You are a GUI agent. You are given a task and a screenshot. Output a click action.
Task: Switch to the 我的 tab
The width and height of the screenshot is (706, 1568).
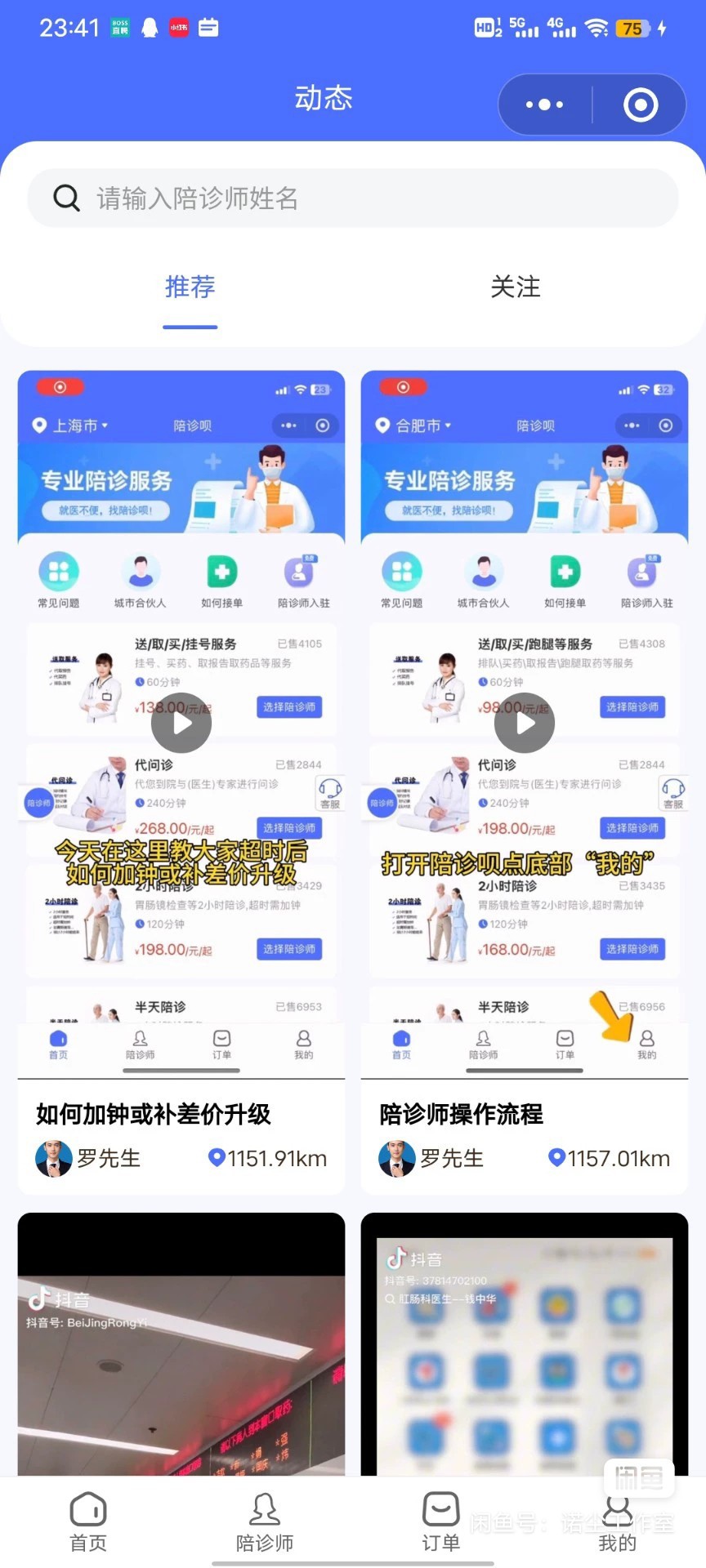click(618, 1522)
